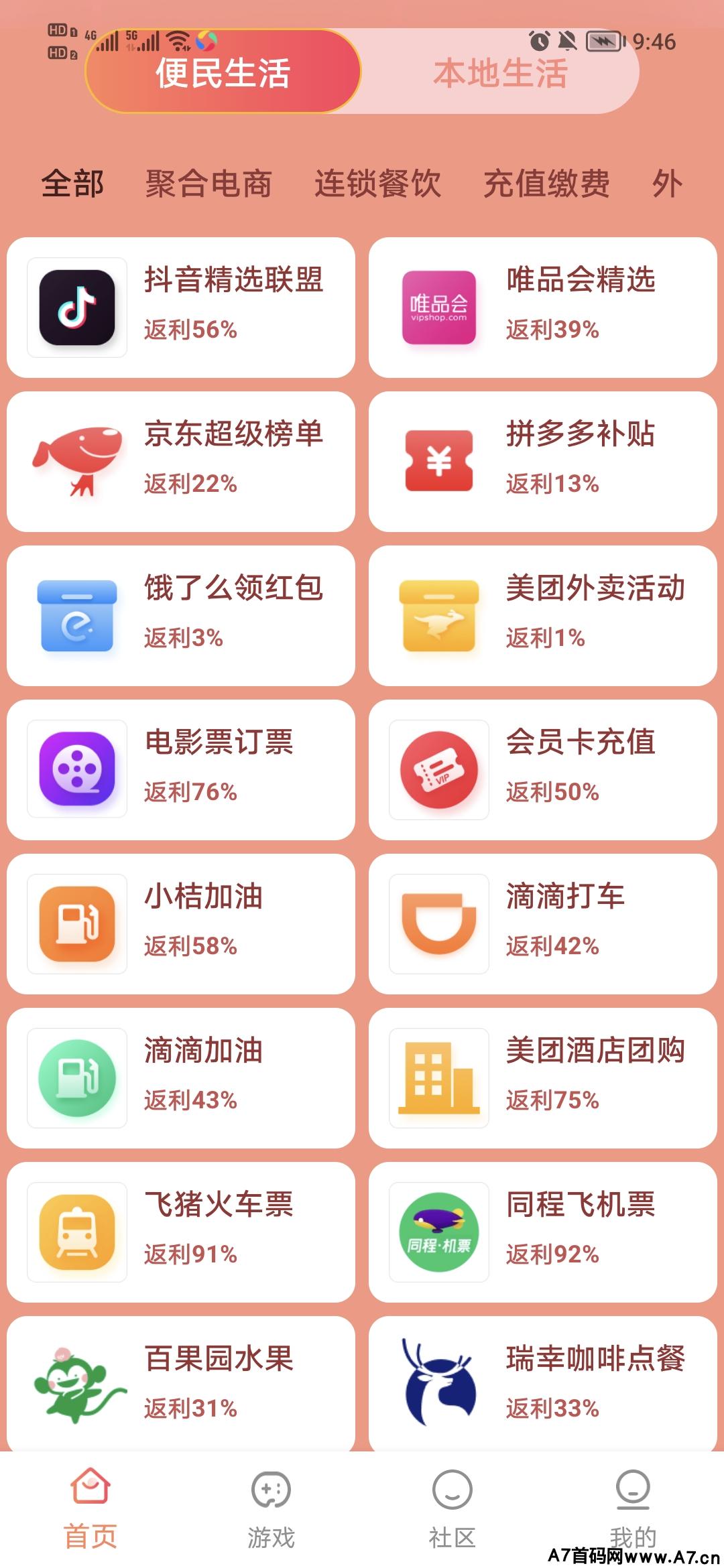Image resolution: width=724 pixels, height=1568 pixels.
Task: Open 滴滴打车 card
Action: pyautogui.click(x=543, y=924)
